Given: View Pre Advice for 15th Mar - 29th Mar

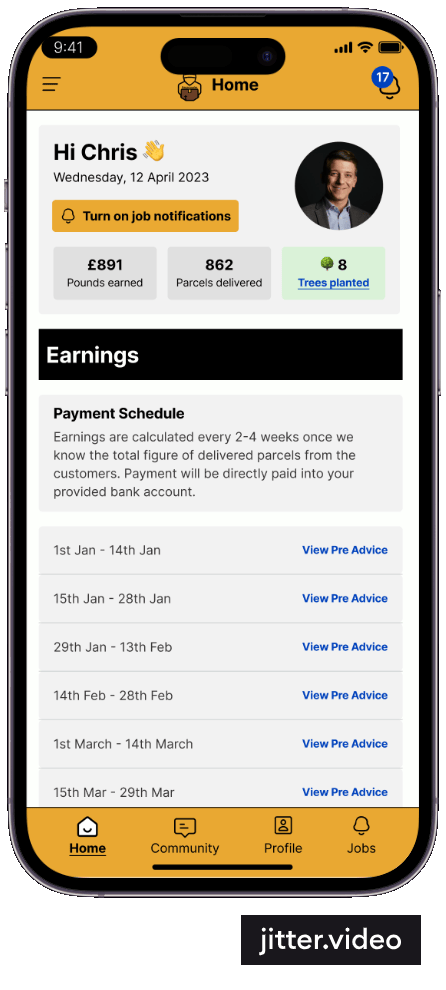Looking at the screenshot, I should (345, 792).
